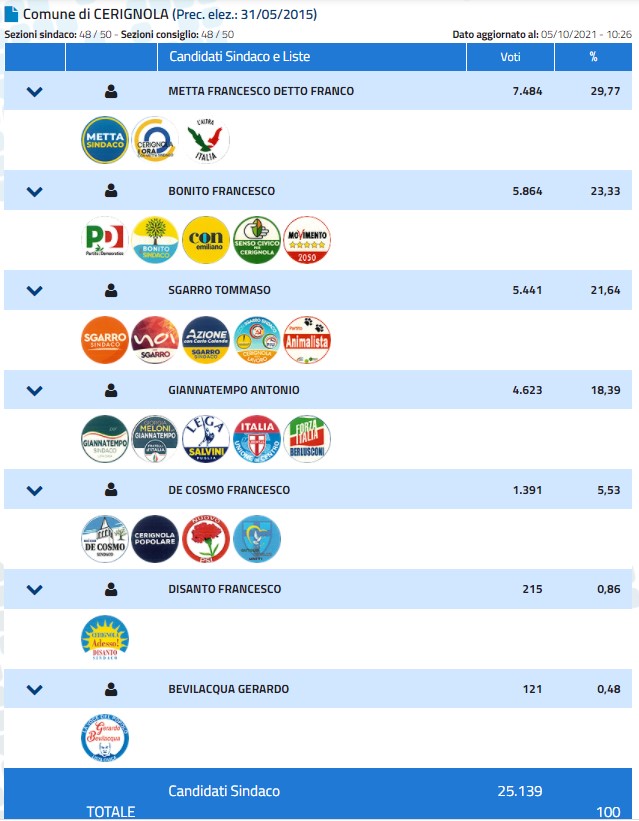Expand the Sgarro Tommaso row chevron
This screenshot has width=639, height=821.
click(x=35, y=291)
